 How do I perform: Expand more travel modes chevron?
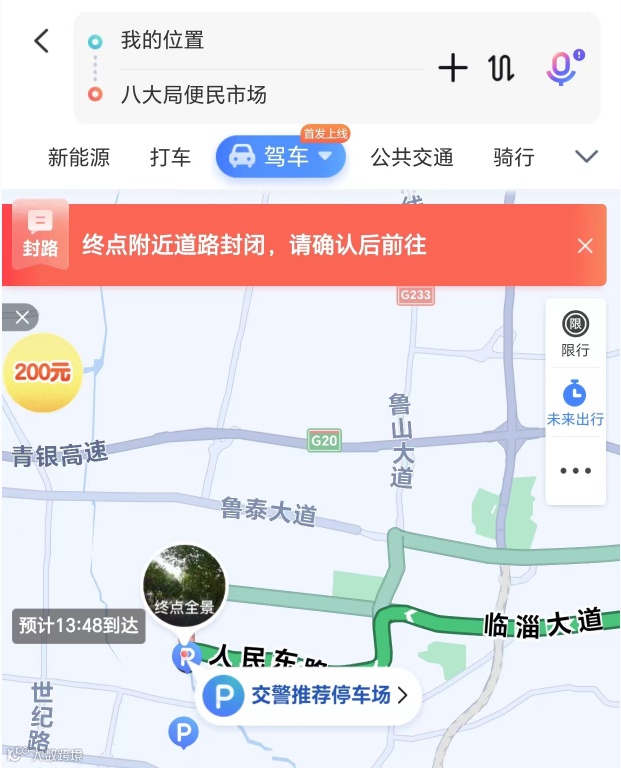[x=586, y=157]
